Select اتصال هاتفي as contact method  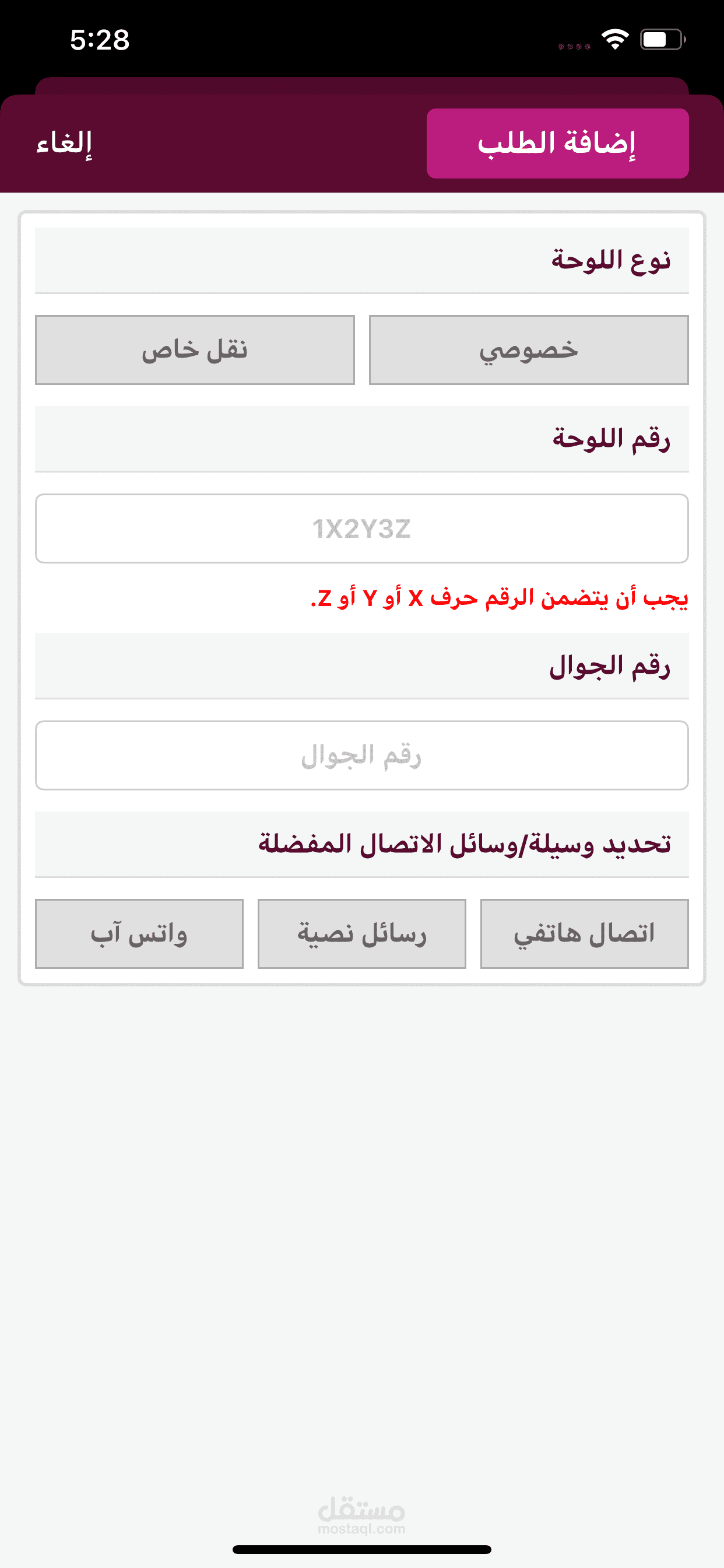click(584, 934)
